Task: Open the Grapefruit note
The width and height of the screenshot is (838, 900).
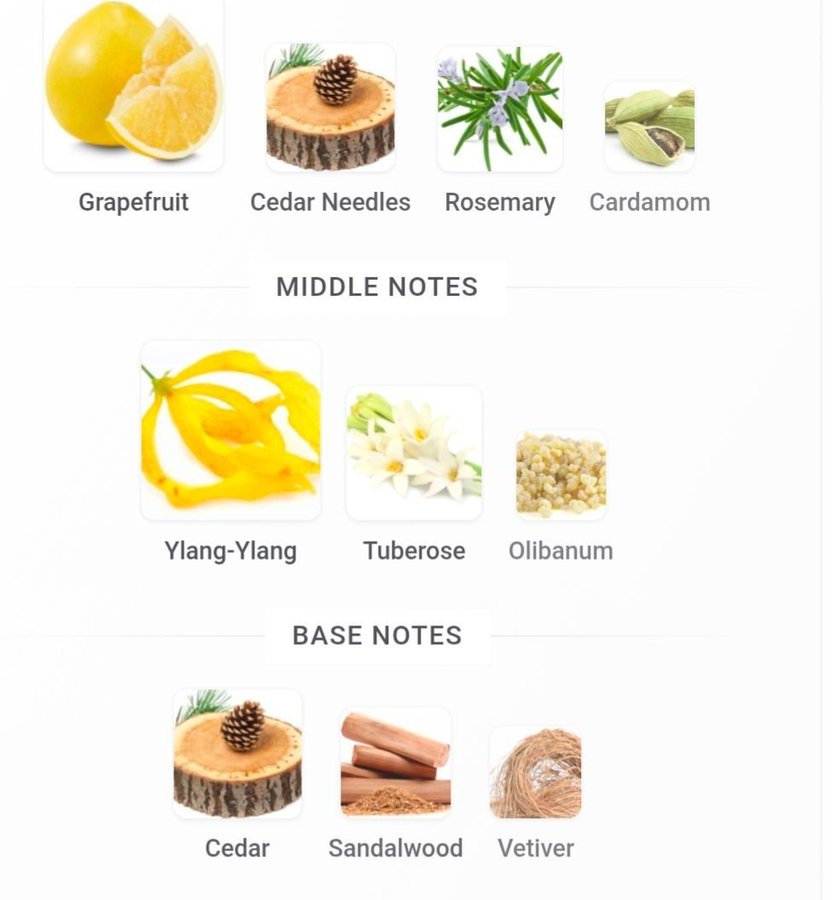Action: click(134, 85)
